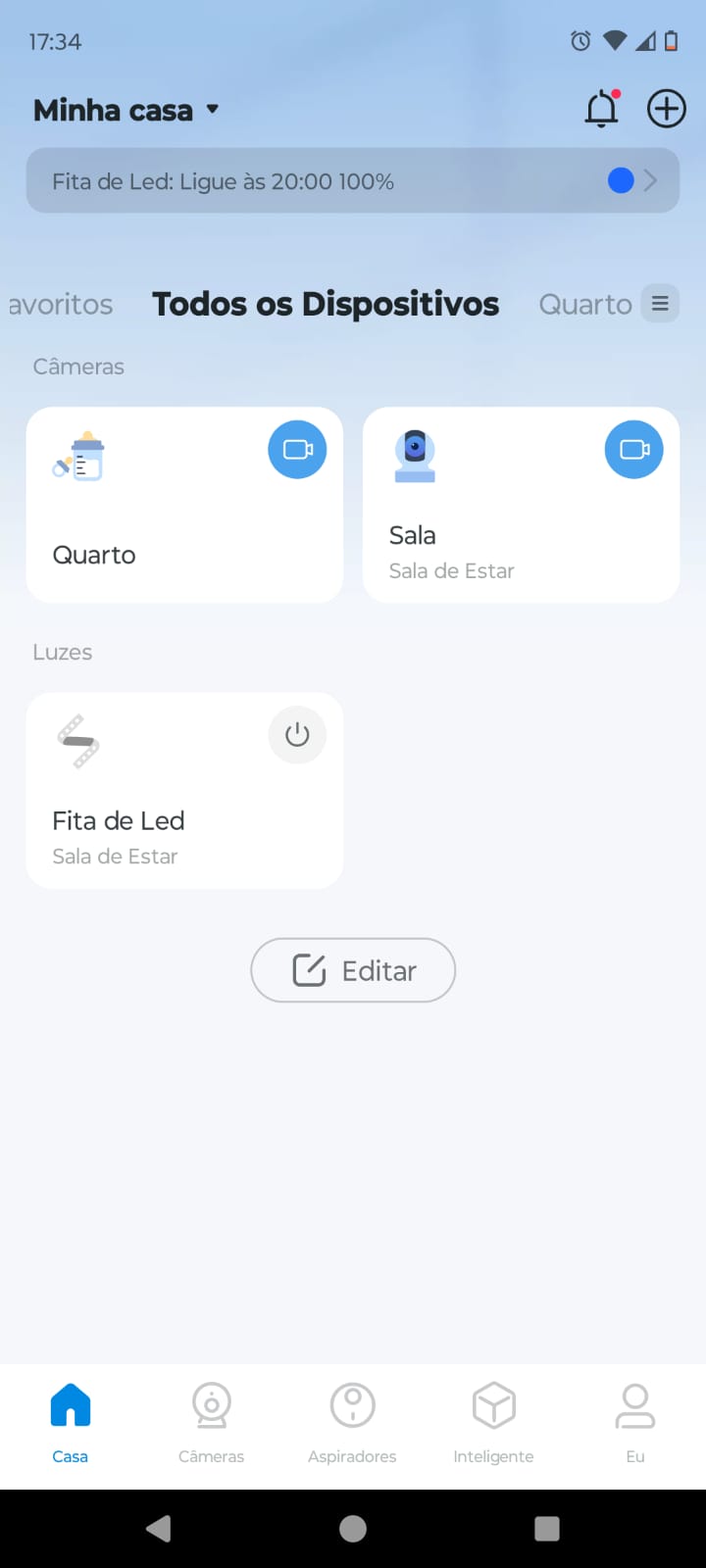Toggle power for Fita de Led
This screenshot has width=706, height=1568.
pyautogui.click(x=297, y=735)
